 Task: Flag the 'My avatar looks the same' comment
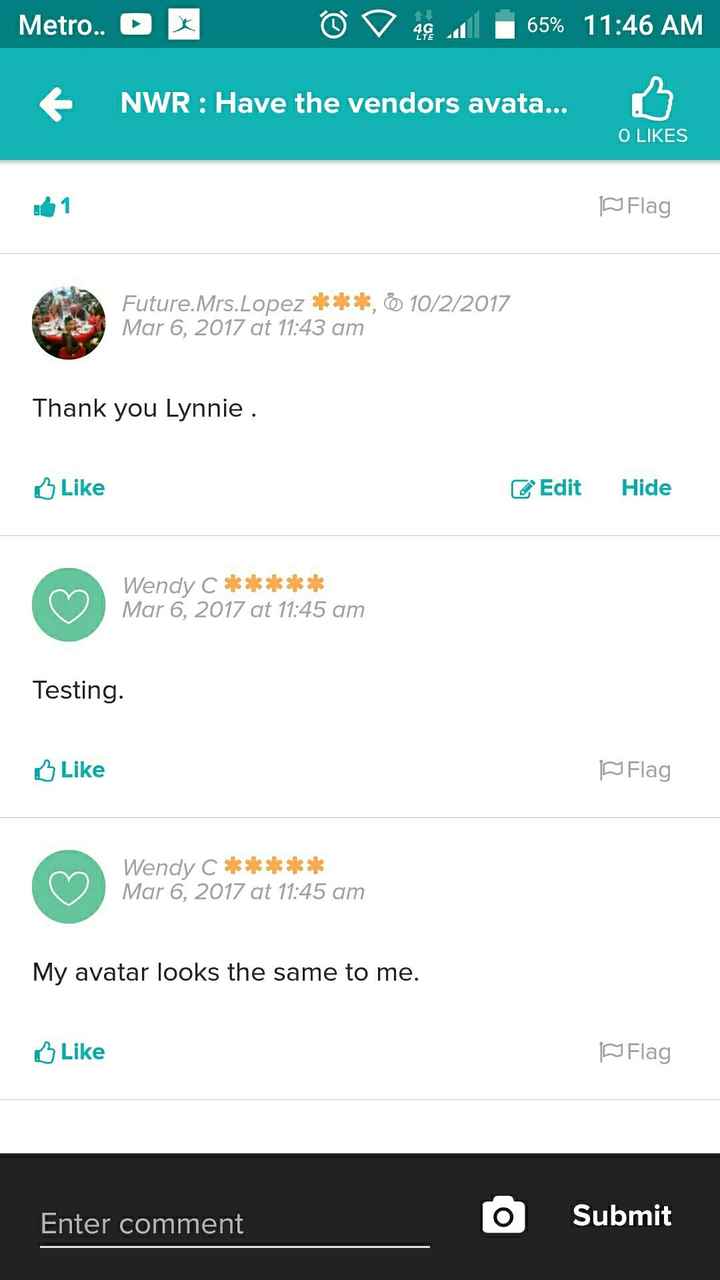(635, 1052)
